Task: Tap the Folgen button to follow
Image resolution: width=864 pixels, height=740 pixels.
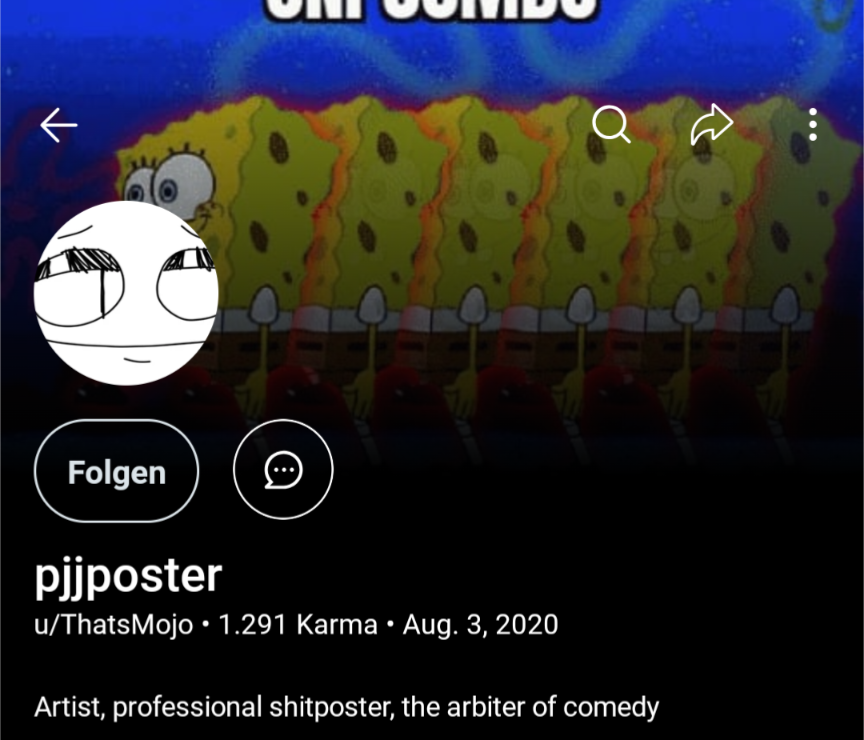Action: (117, 471)
